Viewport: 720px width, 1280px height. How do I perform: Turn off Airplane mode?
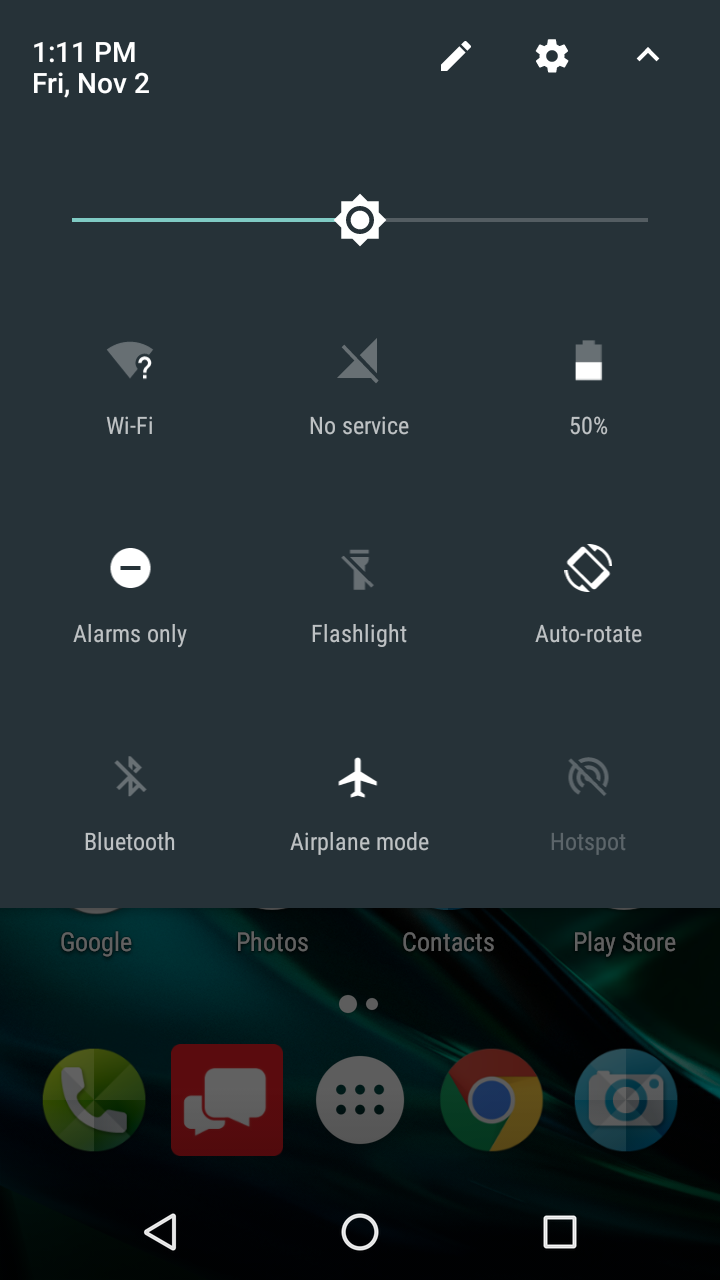pos(359,778)
